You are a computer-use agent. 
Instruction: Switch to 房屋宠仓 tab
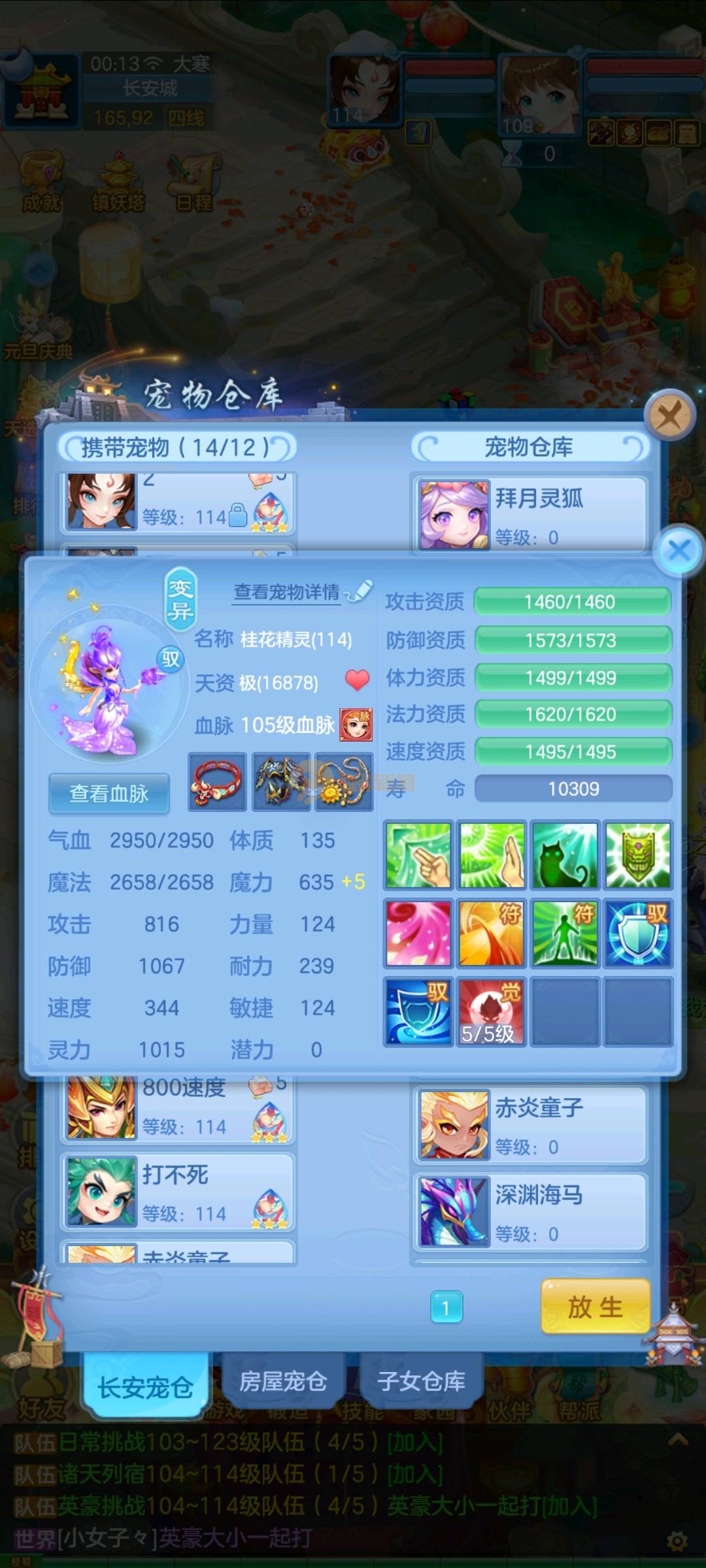tap(282, 1381)
